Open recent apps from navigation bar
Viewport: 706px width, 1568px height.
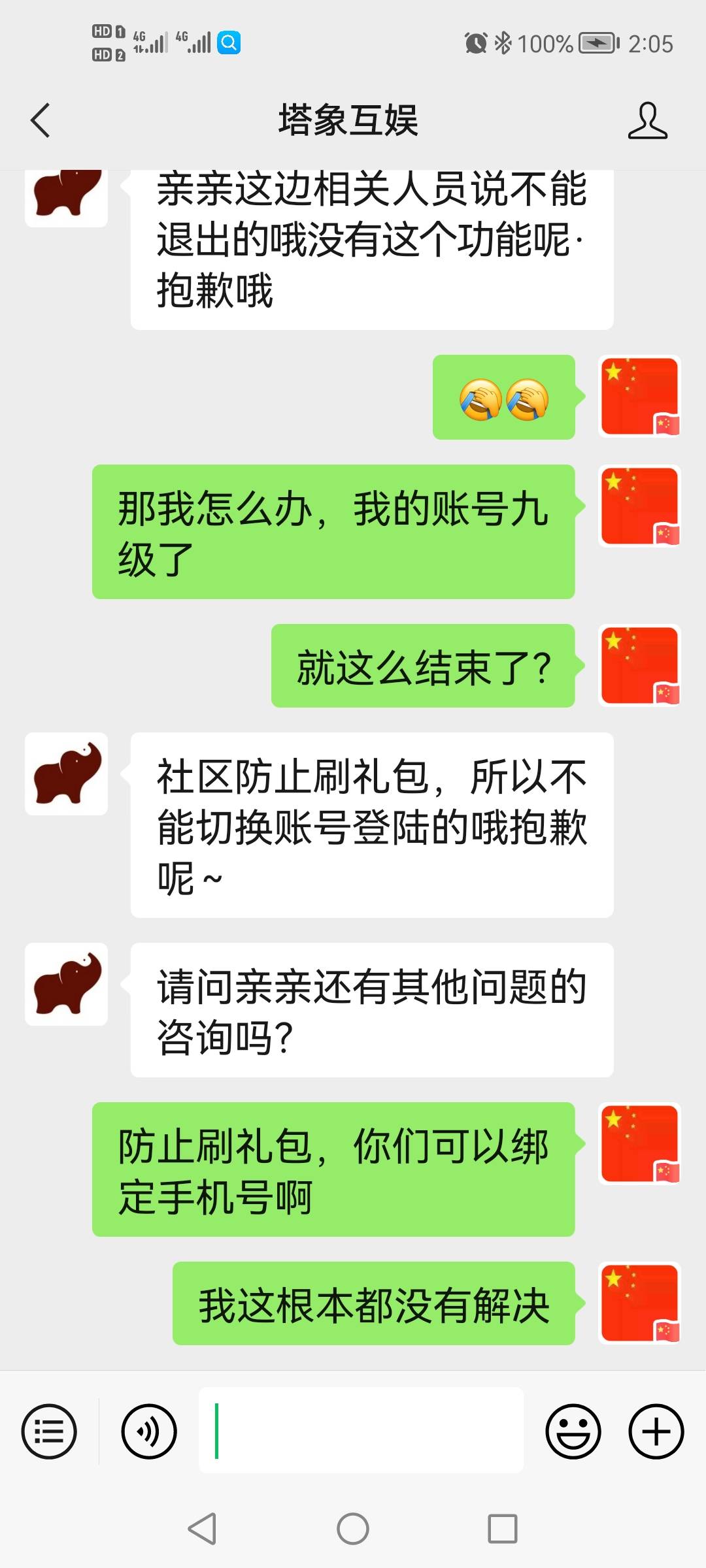click(503, 1529)
